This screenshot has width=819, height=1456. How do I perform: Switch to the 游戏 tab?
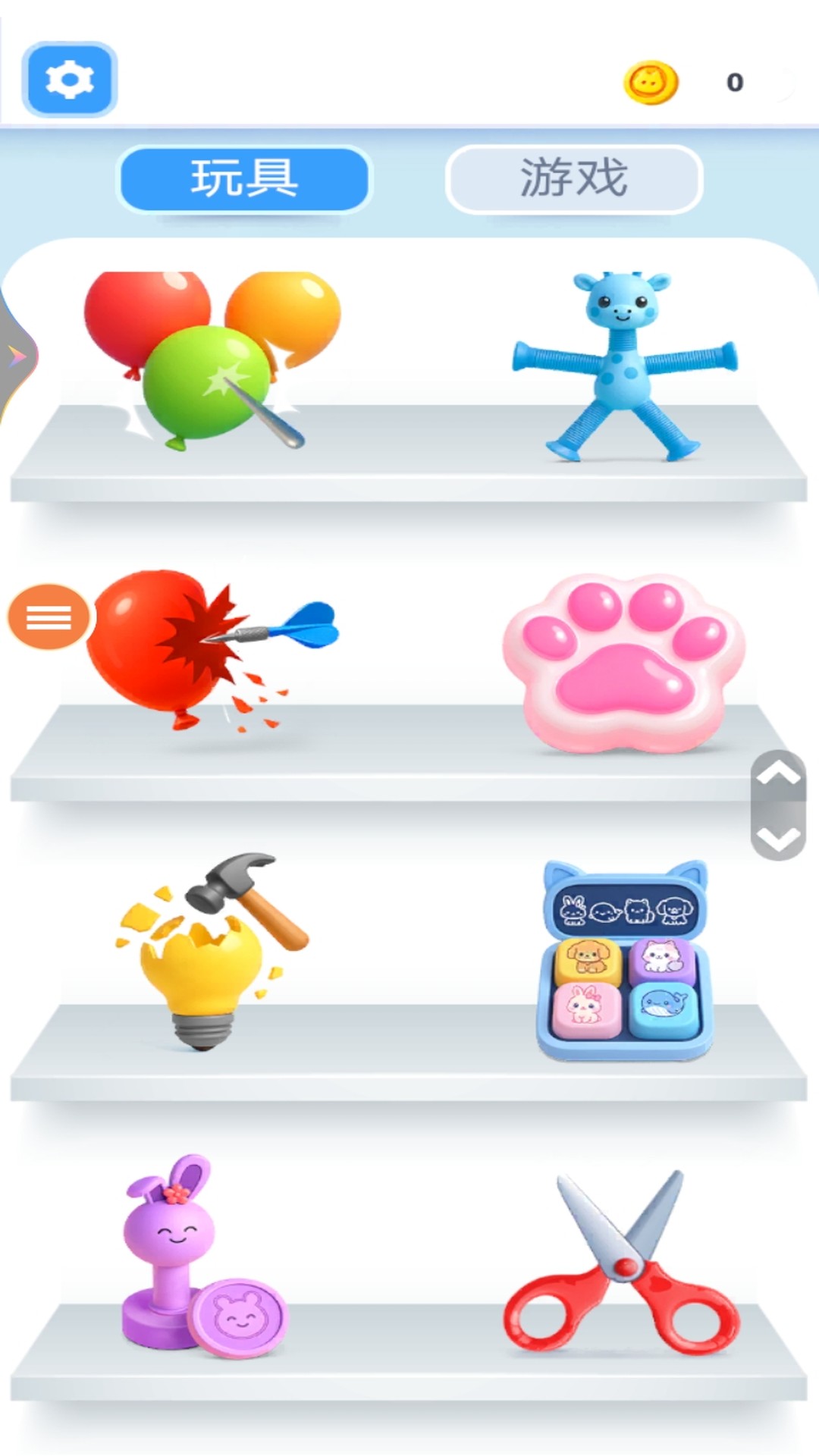coord(574,179)
